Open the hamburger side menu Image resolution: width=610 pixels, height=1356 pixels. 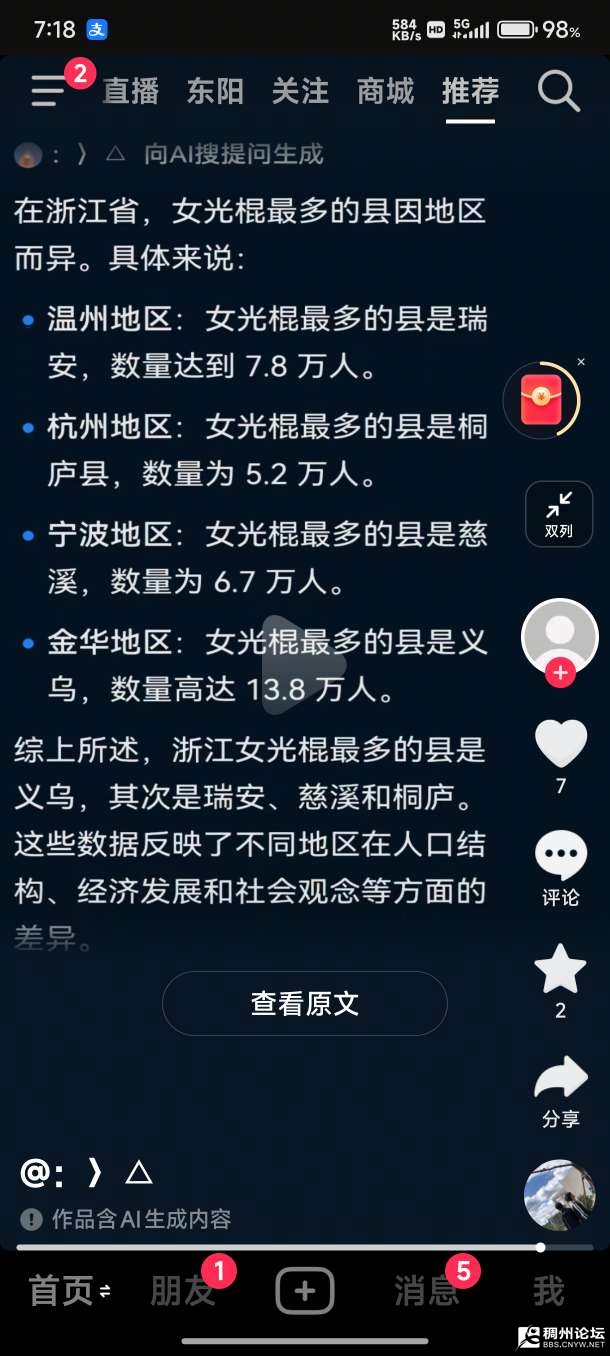(48, 91)
